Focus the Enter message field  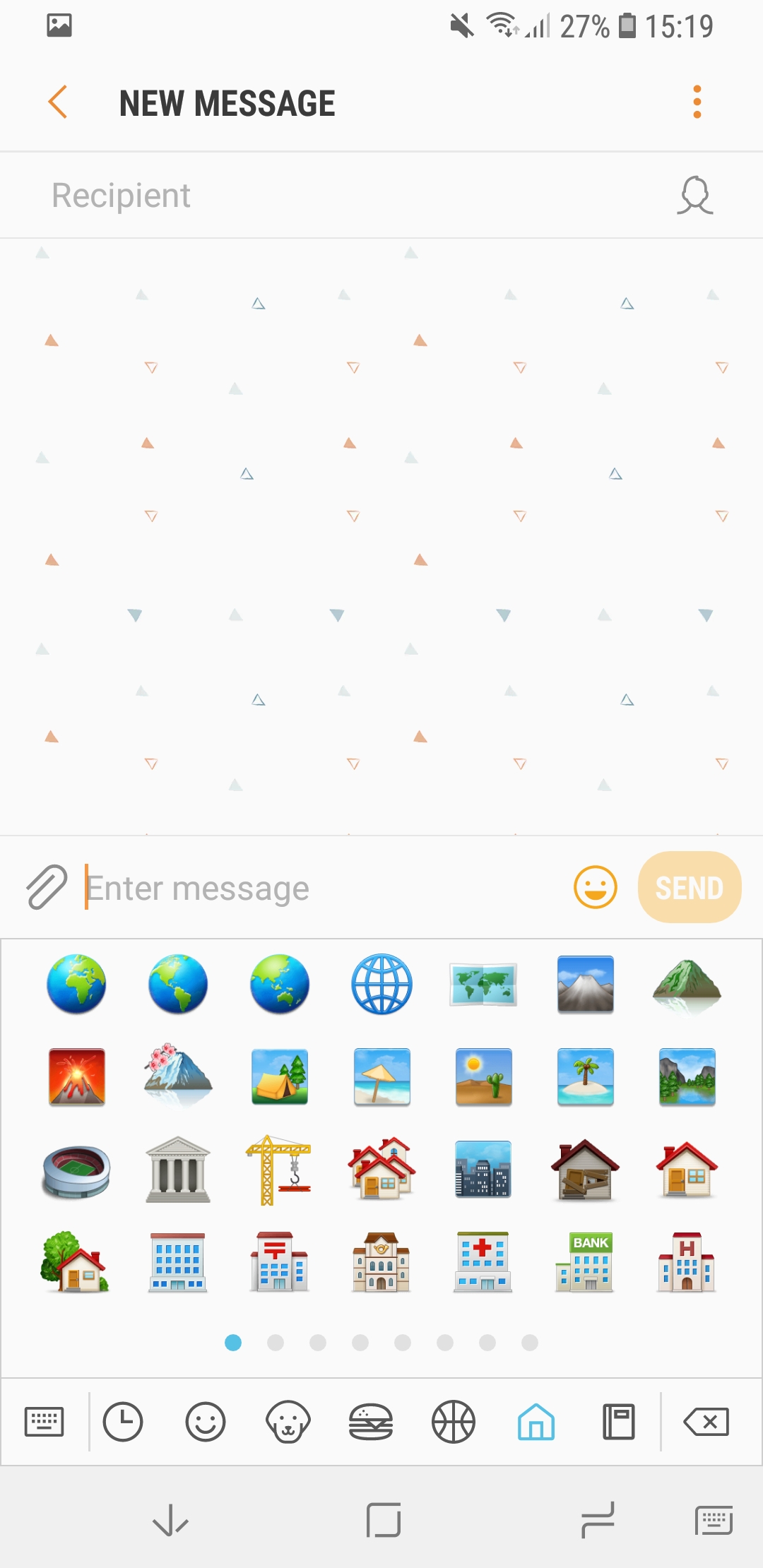[318, 888]
